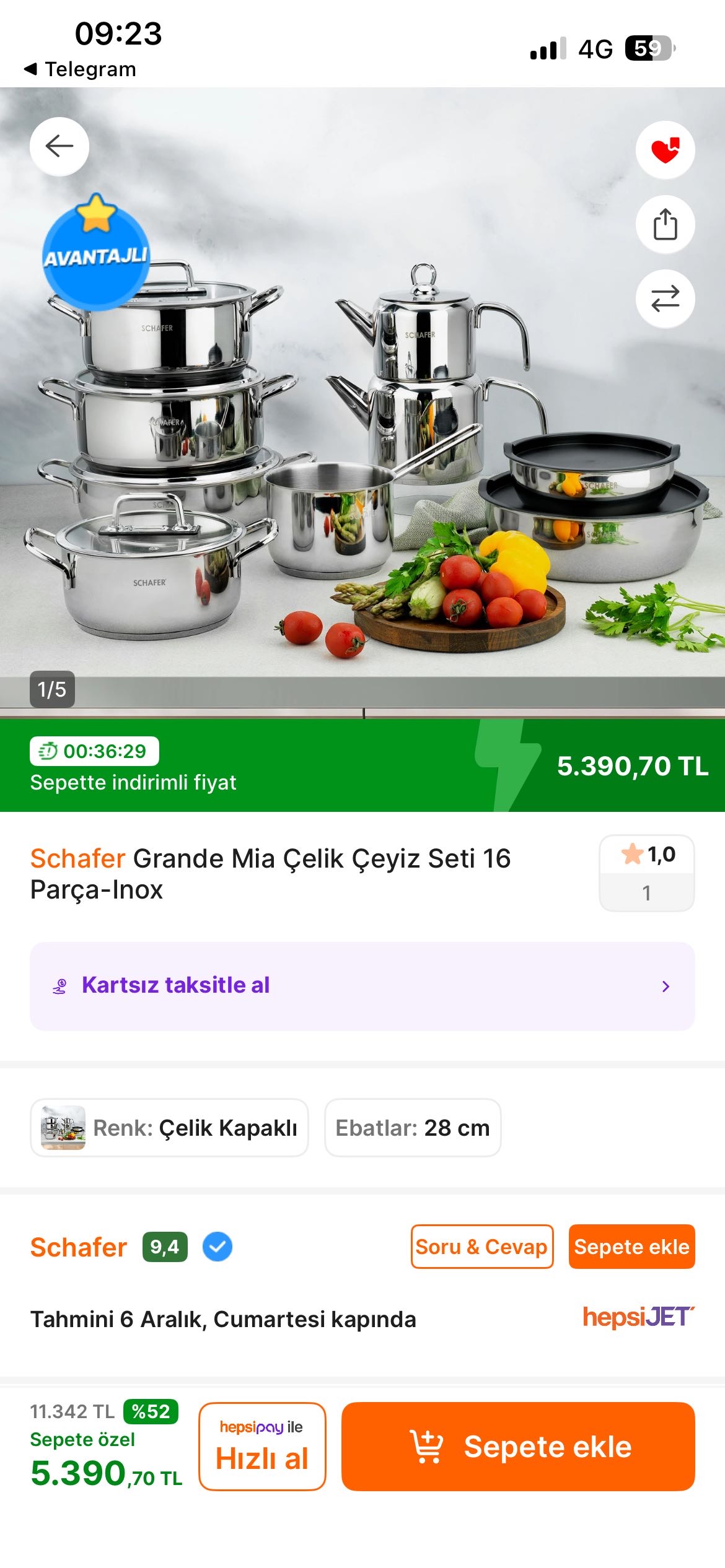Open Soru & Cevap section
The height and width of the screenshot is (1568, 725).
coord(481,1247)
